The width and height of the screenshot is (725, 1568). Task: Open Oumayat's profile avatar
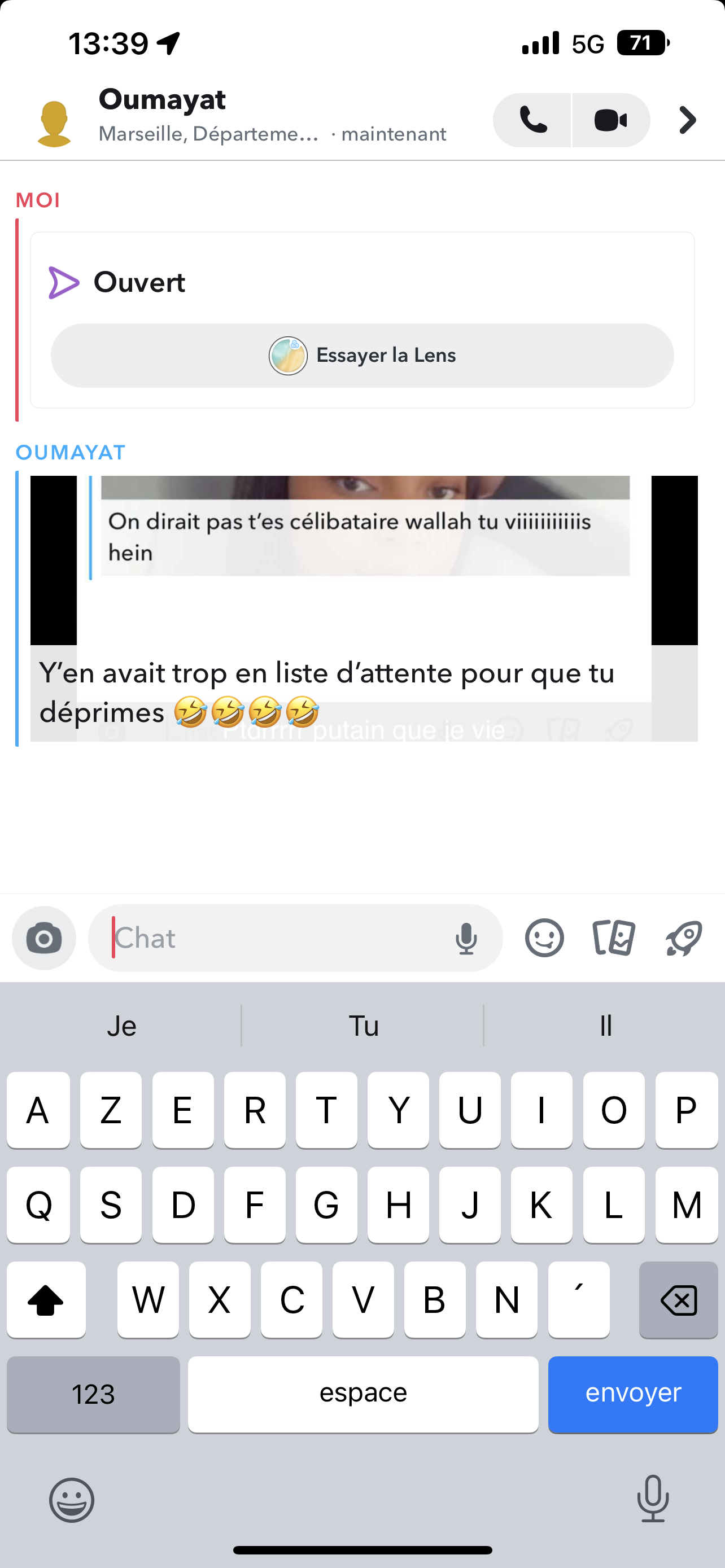pos(54,122)
